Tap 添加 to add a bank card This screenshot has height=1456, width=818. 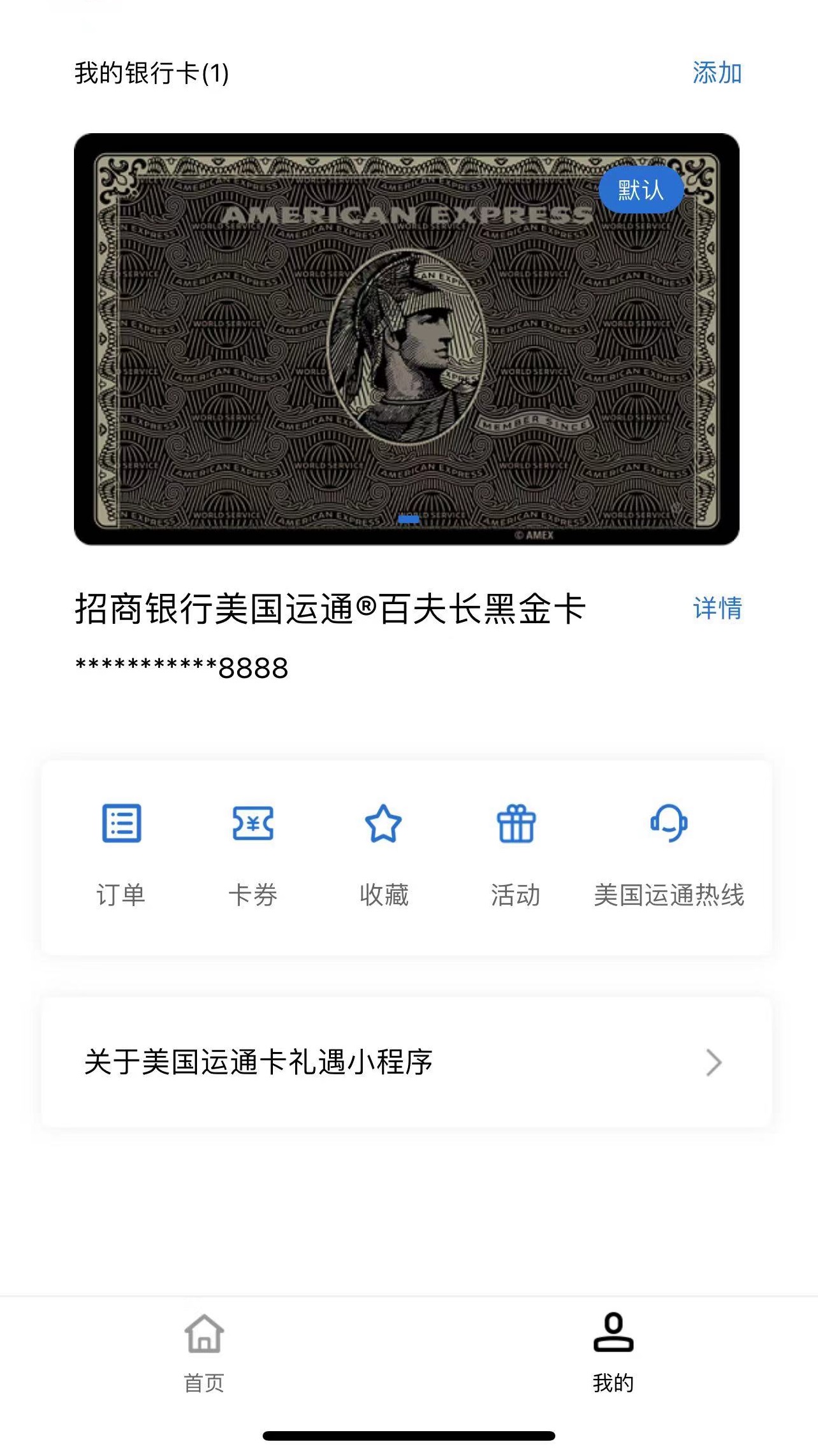pyautogui.click(x=717, y=73)
